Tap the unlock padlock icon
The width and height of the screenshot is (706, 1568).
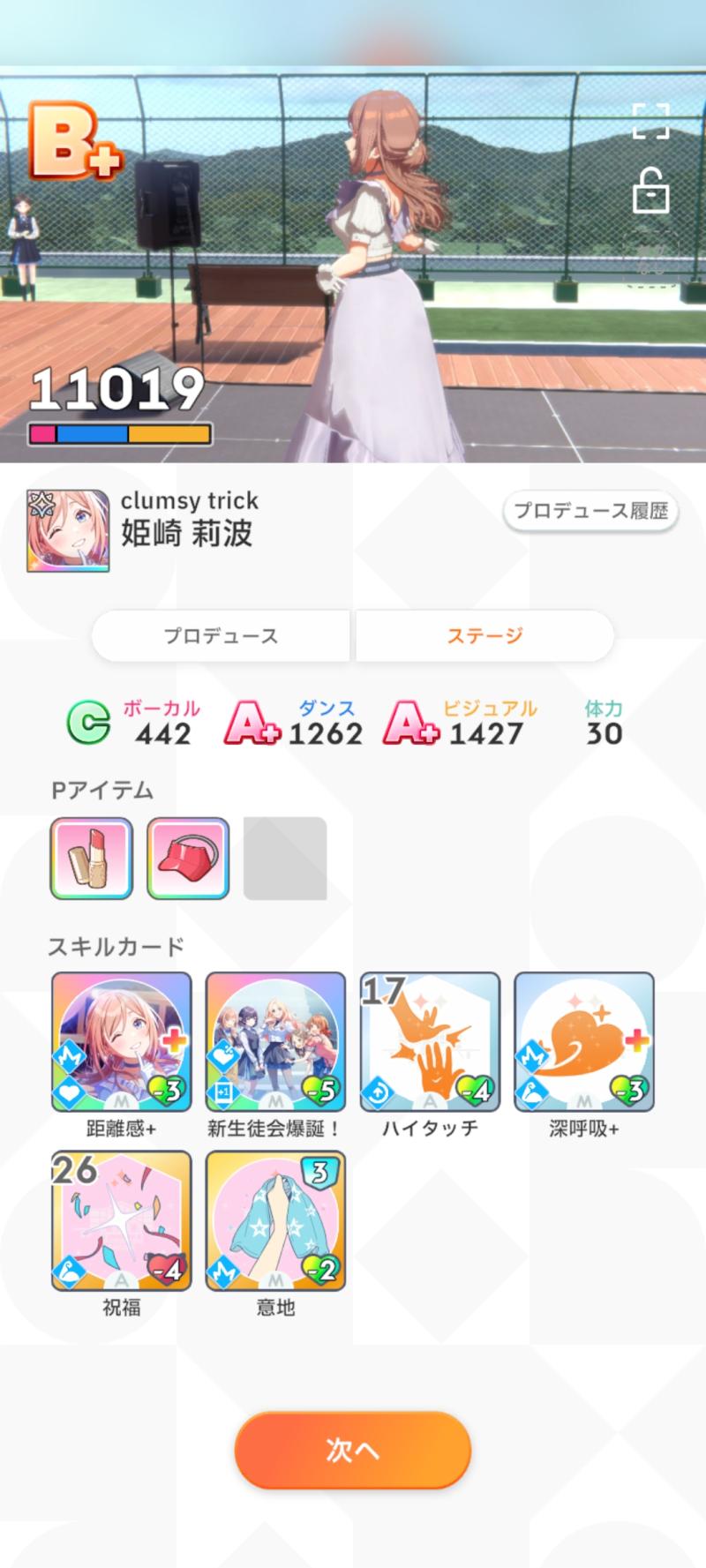651,190
